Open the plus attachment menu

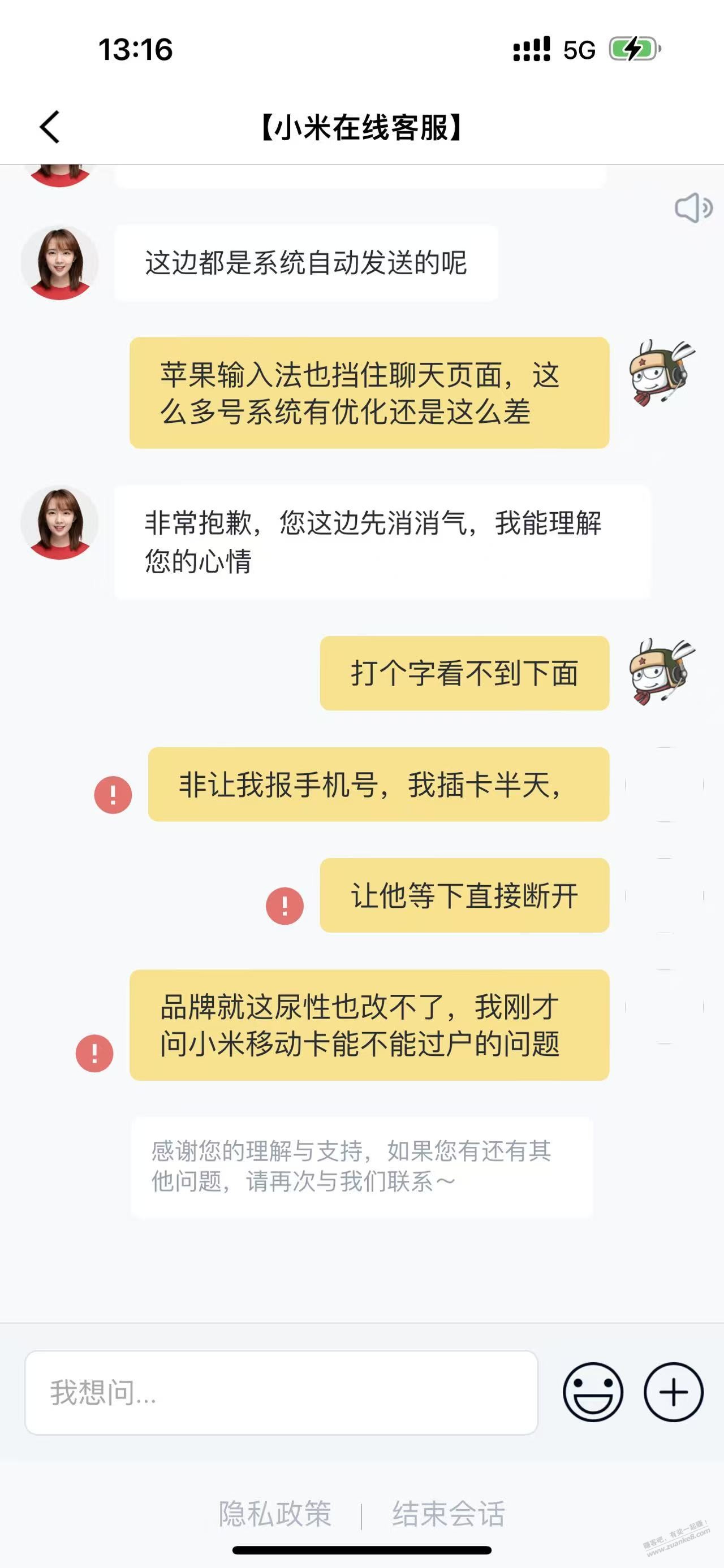[x=674, y=1392]
